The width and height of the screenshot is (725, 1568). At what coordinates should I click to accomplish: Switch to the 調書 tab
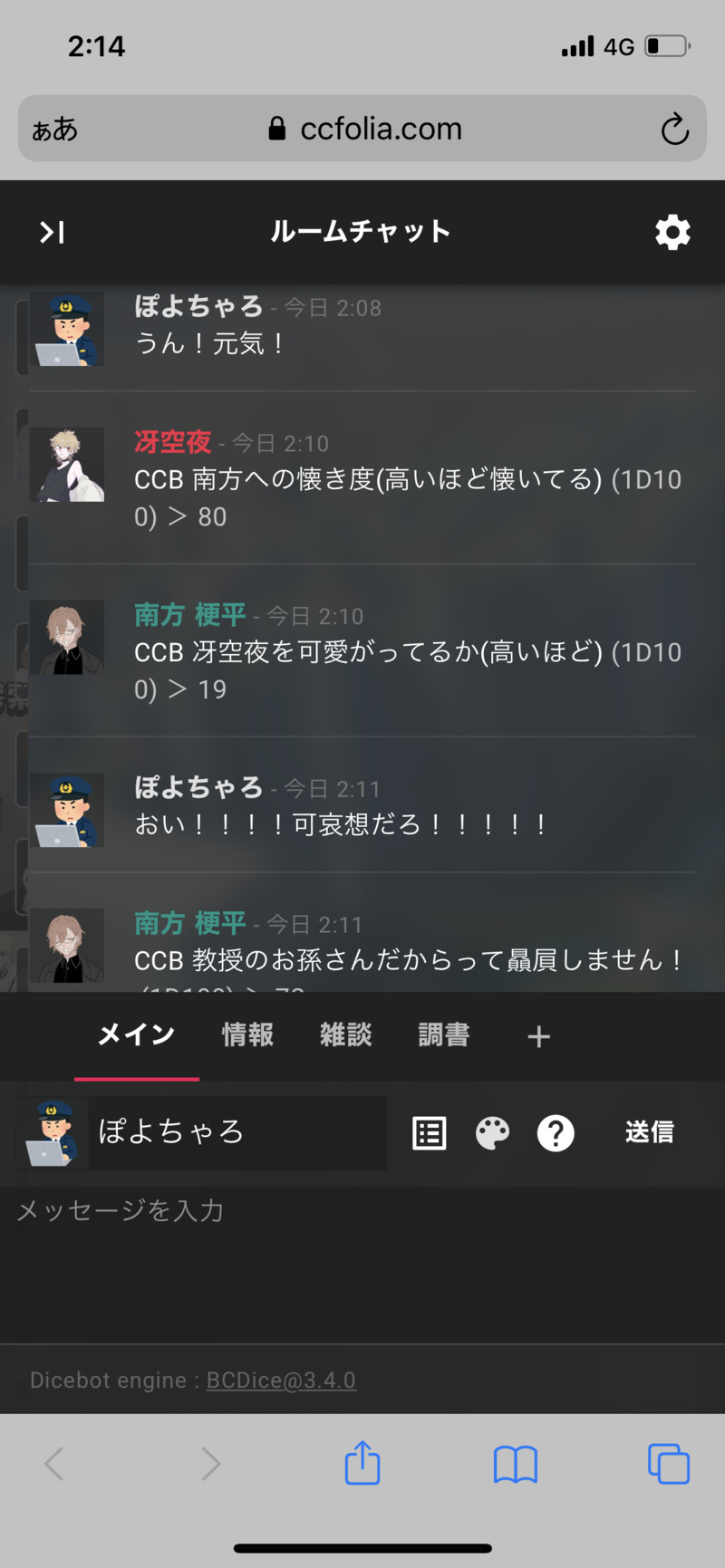coord(443,1035)
